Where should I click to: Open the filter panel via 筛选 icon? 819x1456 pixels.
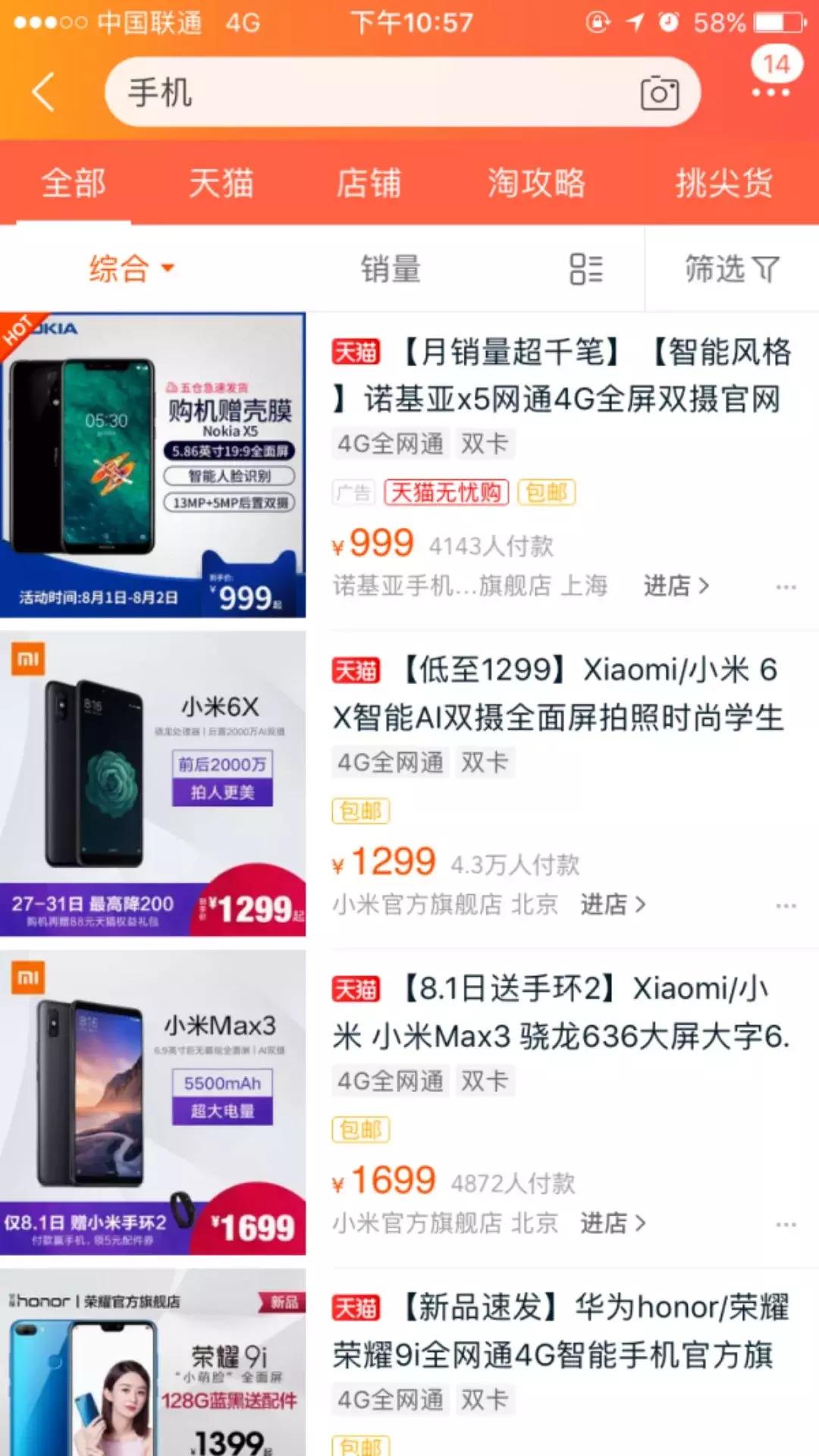coord(733,270)
